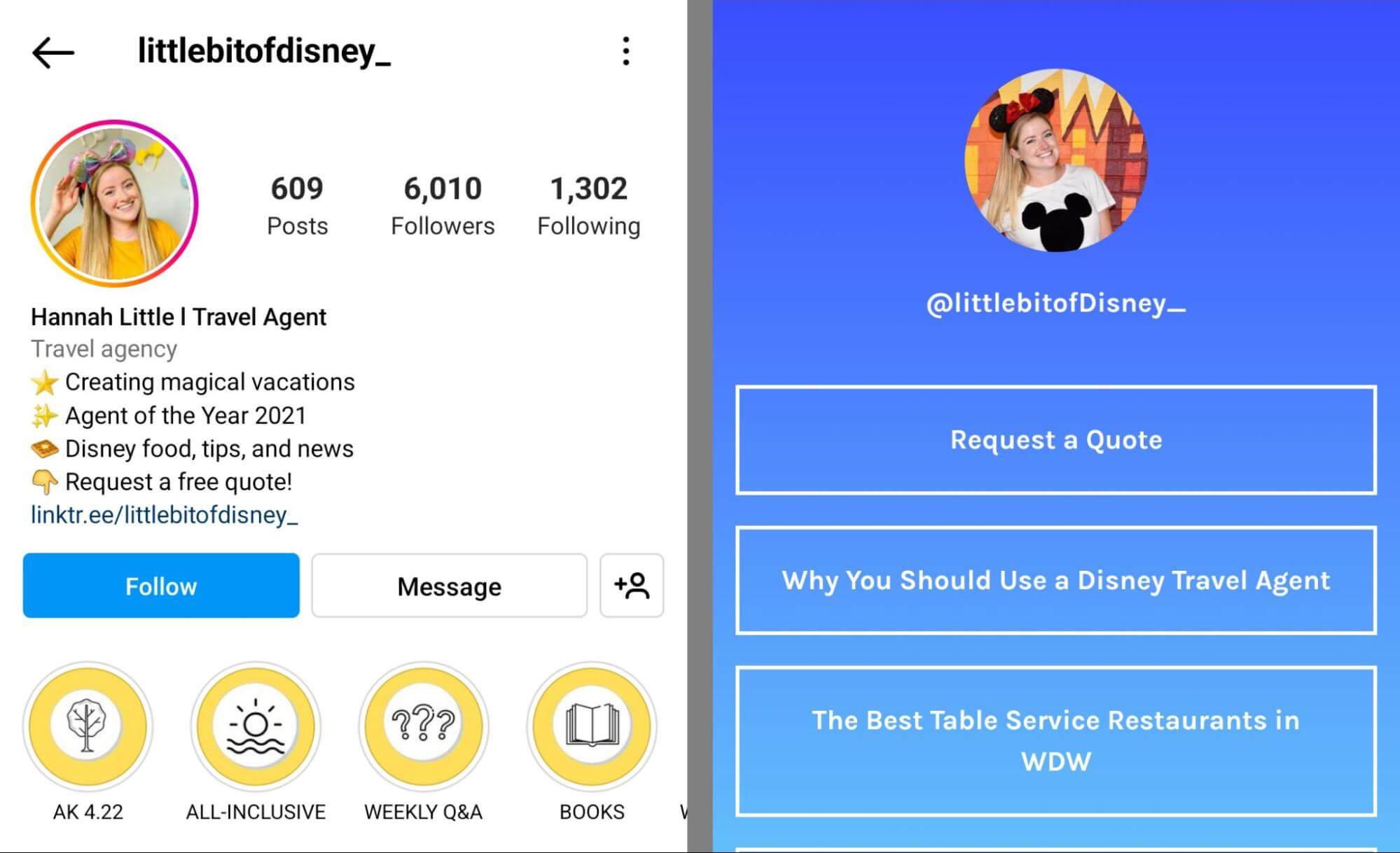This screenshot has height=853, width=1400.
Task: Open The Best Table Service Restaurants in WDW
Action: click(1055, 740)
